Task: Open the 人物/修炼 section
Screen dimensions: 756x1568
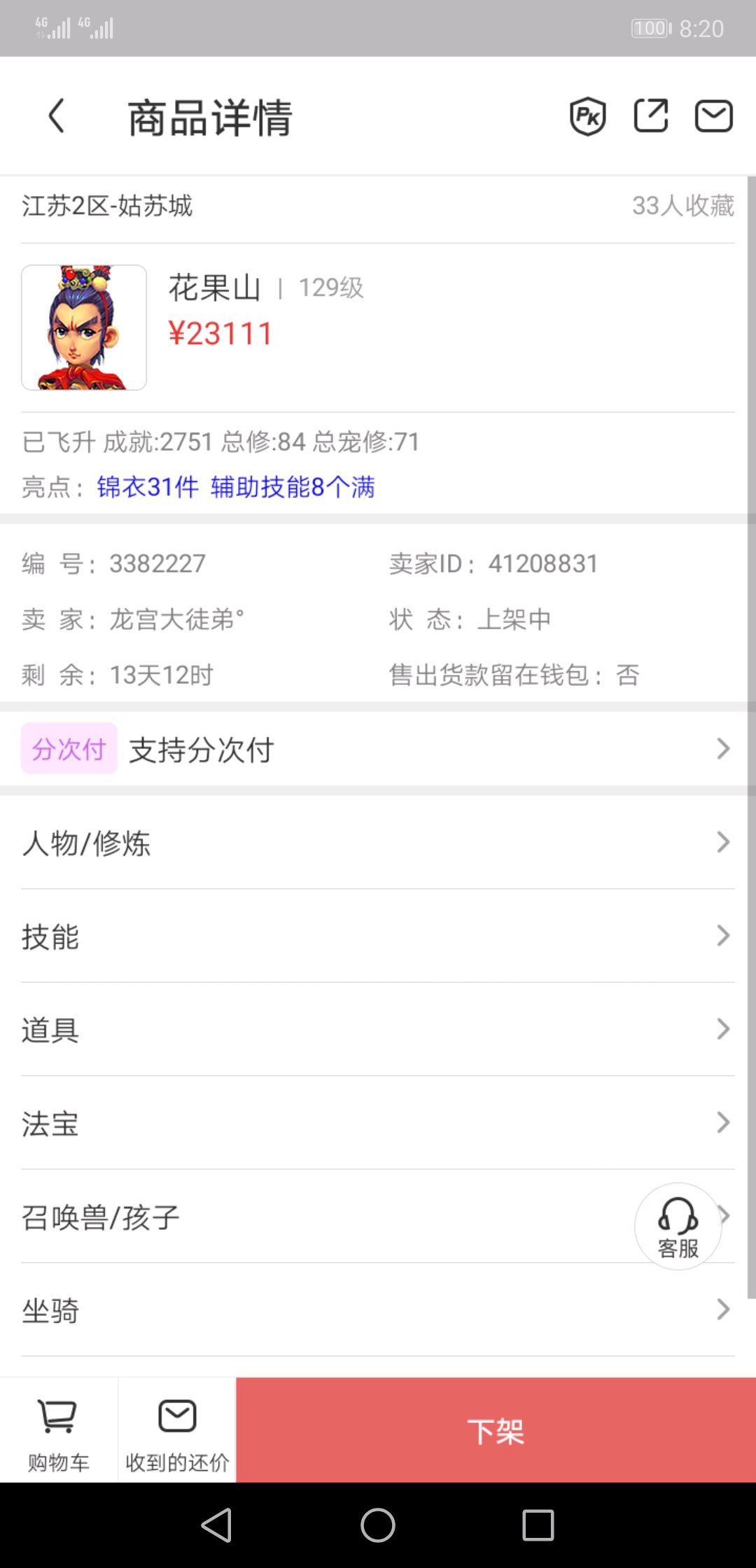Action: click(x=378, y=842)
